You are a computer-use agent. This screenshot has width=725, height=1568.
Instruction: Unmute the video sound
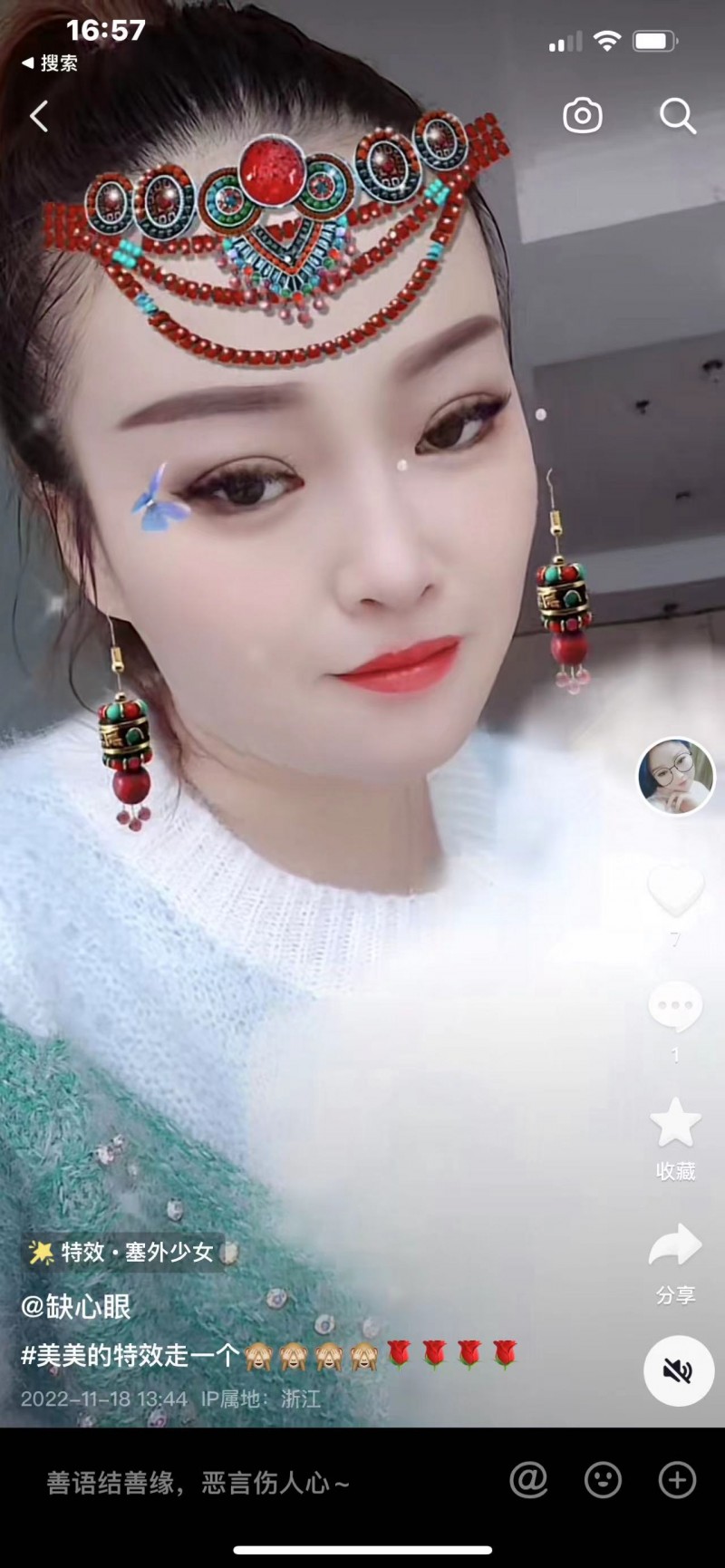(677, 1370)
